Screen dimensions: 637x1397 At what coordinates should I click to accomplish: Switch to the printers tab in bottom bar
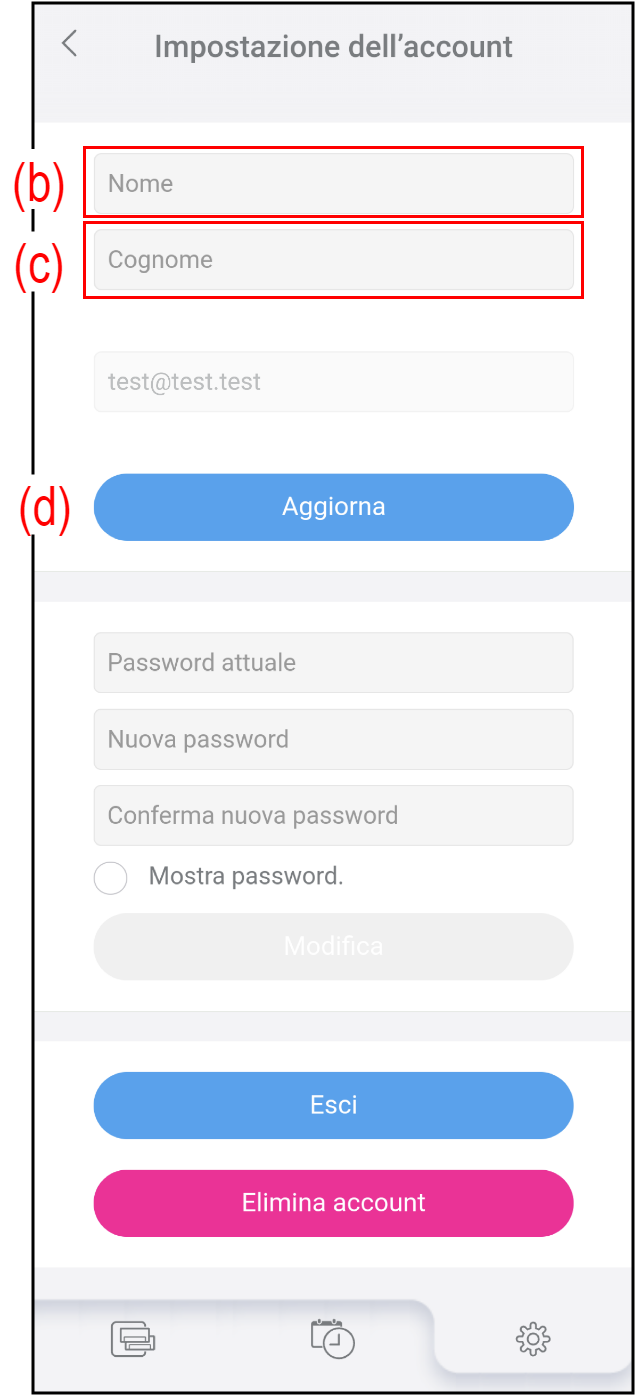coord(133,1338)
